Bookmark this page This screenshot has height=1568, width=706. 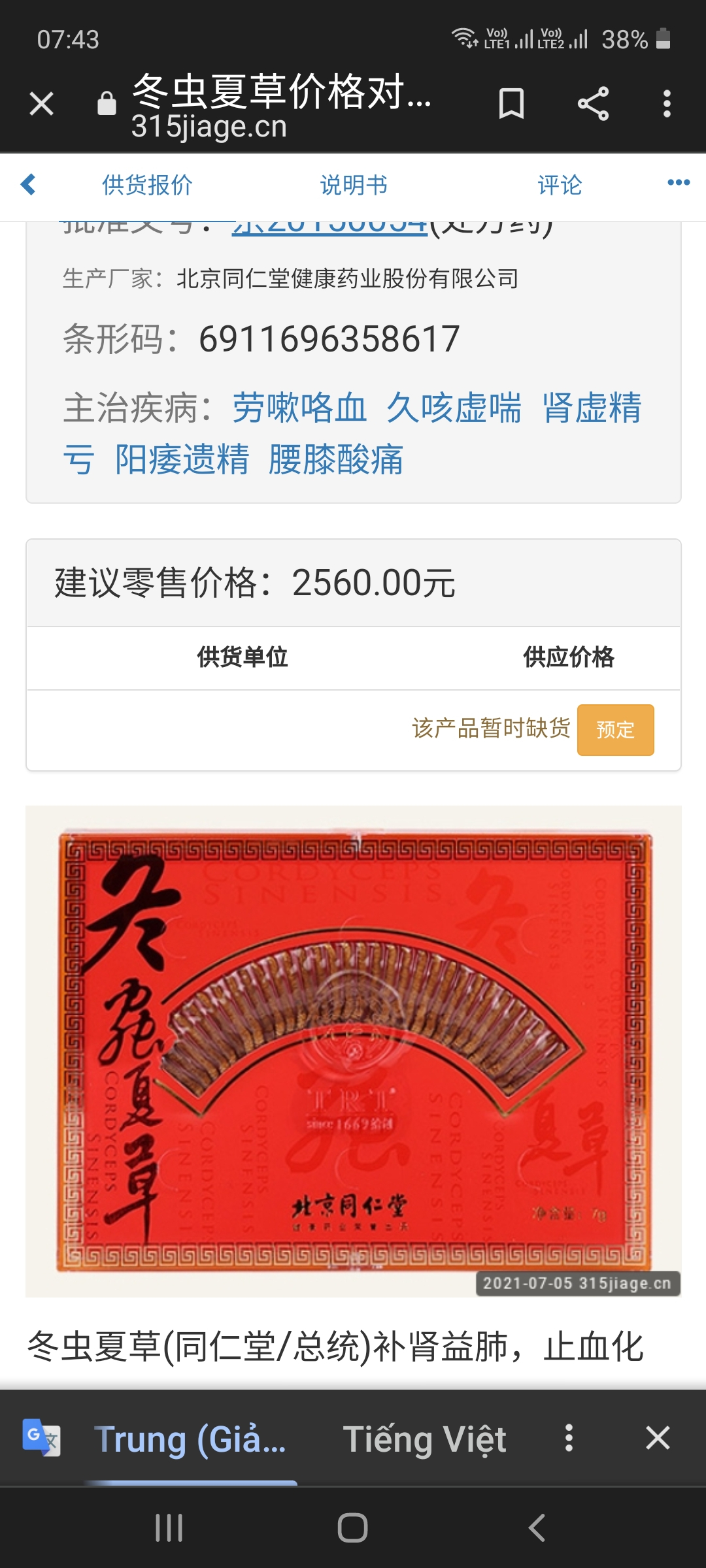point(511,103)
